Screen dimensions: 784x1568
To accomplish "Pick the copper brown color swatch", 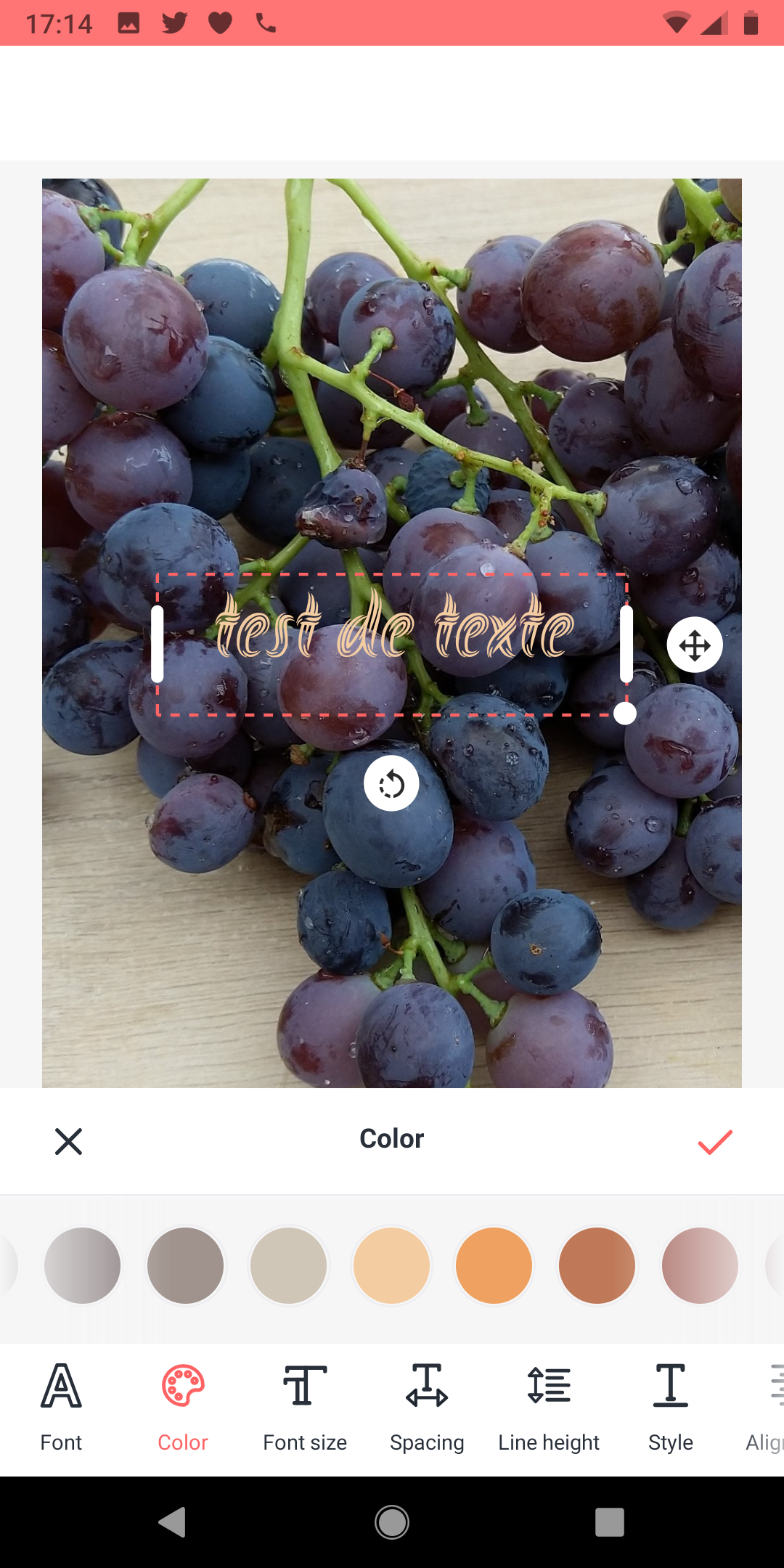I will [597, 1265].
